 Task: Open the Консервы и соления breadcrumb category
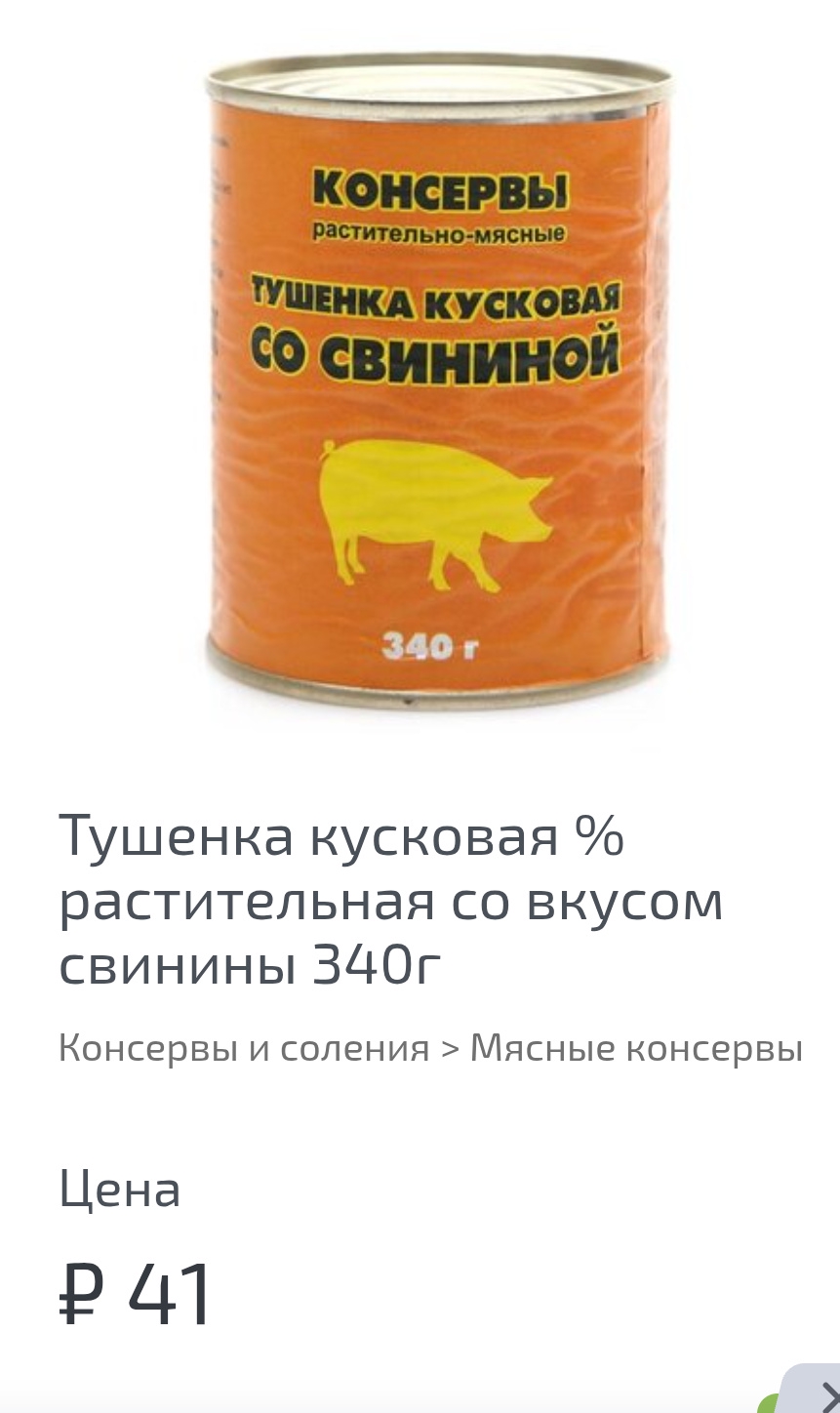[x=244, y=1049]
